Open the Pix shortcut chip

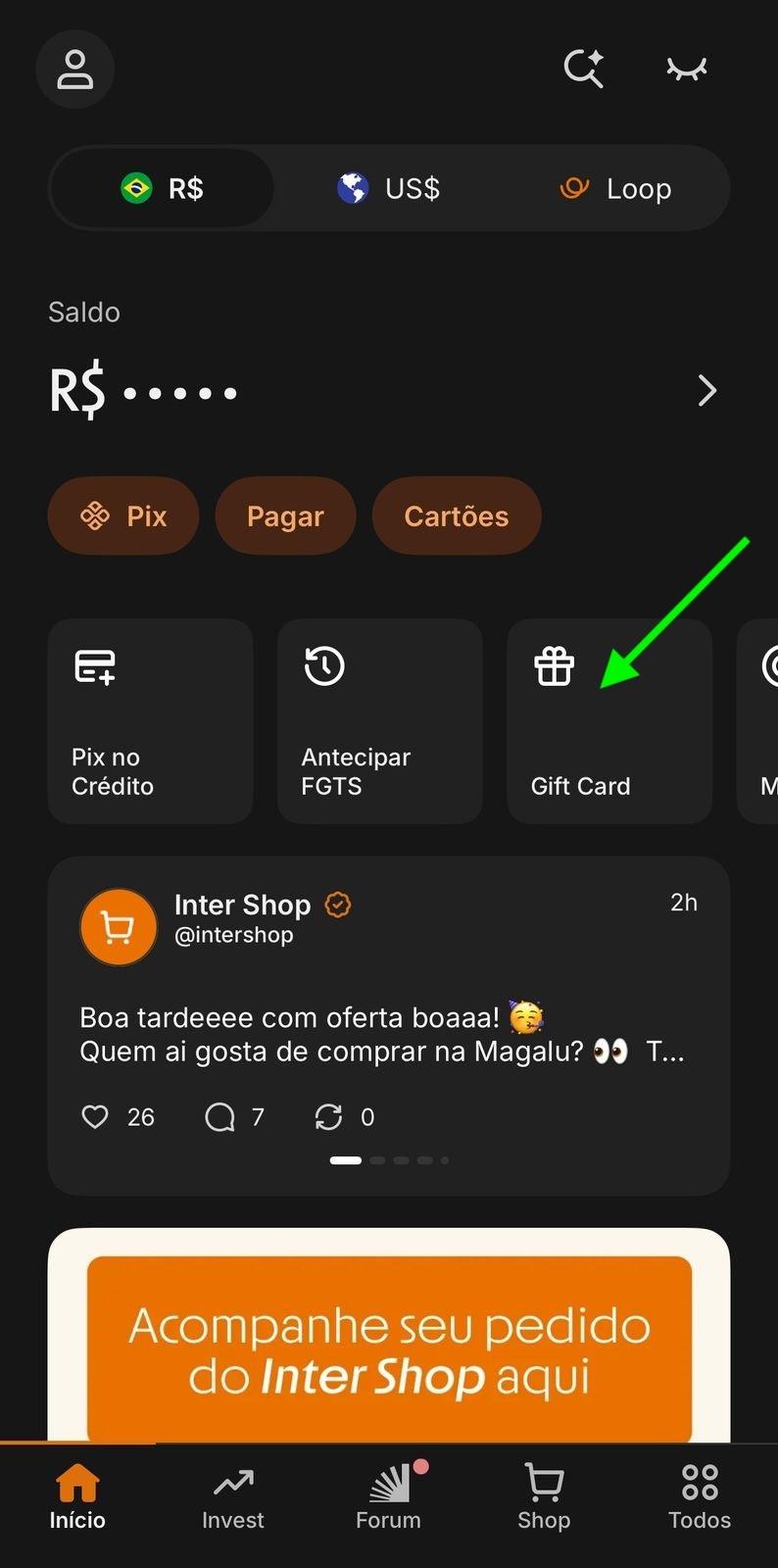coord(123,515)
